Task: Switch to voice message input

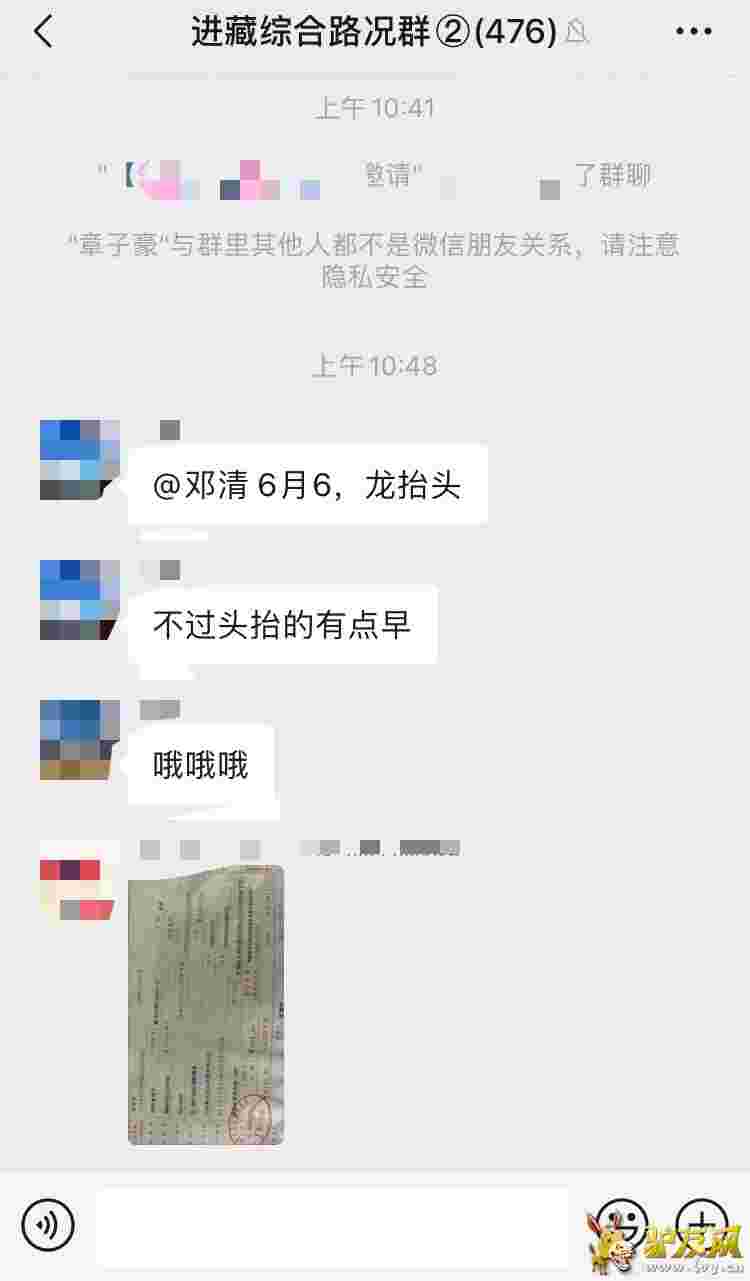Action: [48, 1224]
